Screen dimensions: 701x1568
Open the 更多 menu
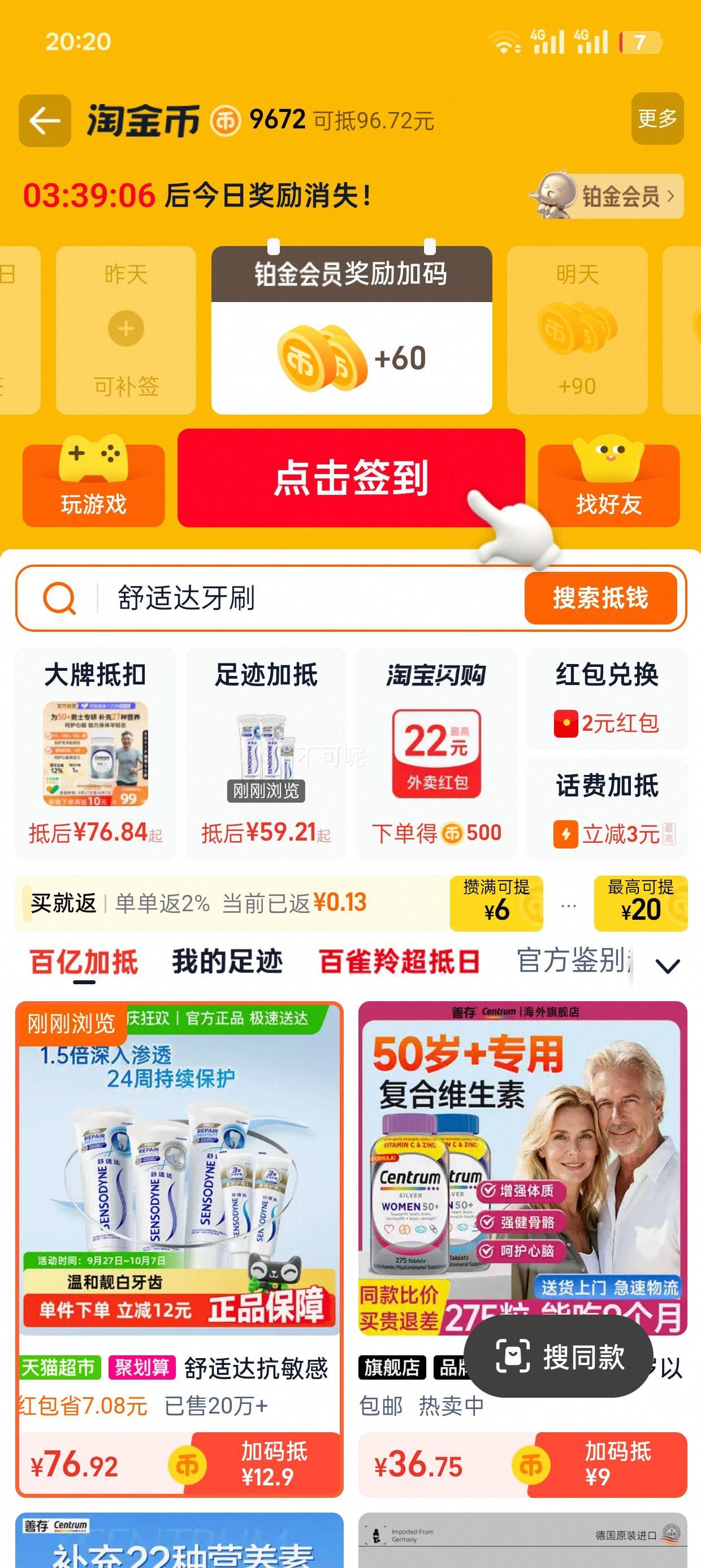[x=657, y=119]
